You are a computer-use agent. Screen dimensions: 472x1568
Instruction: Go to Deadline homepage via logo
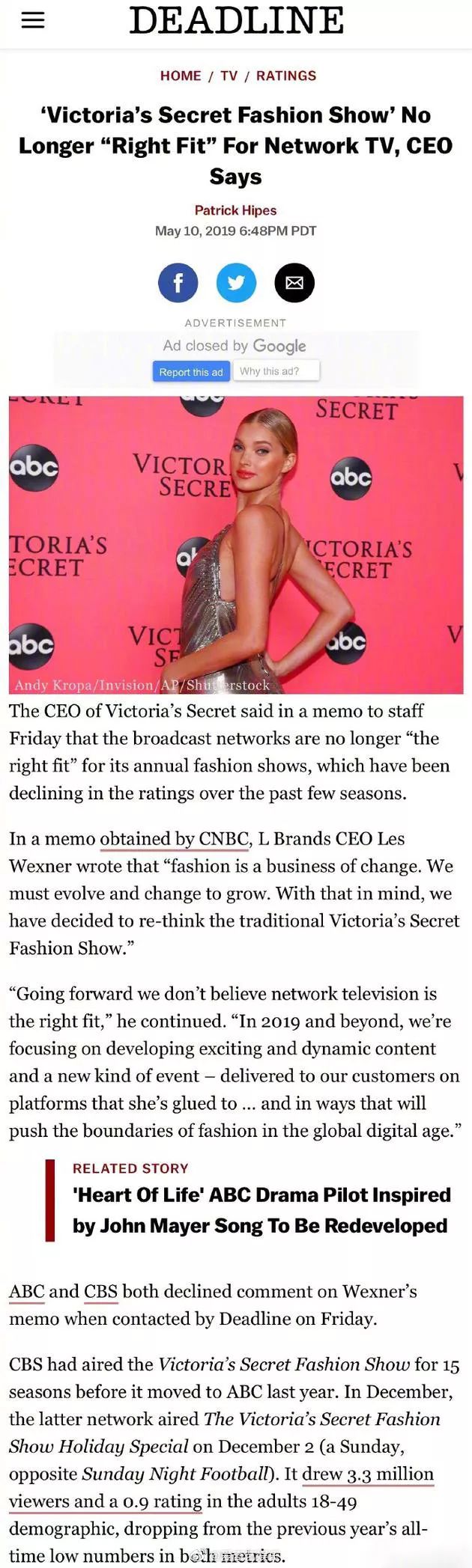(x=236, y=21)
